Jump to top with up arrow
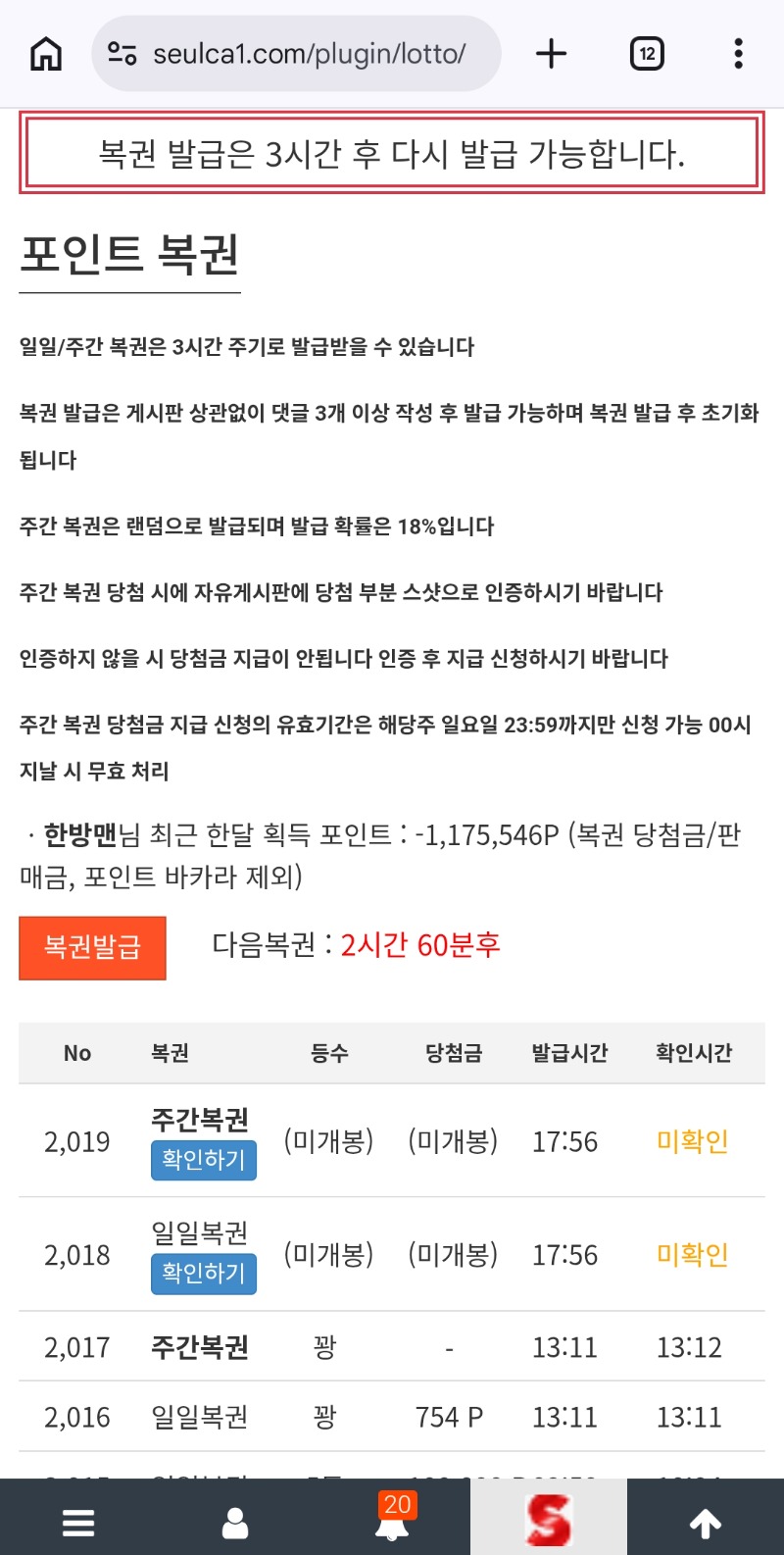Screen dimensions: 784x1555 click(x=706, y=1523)
